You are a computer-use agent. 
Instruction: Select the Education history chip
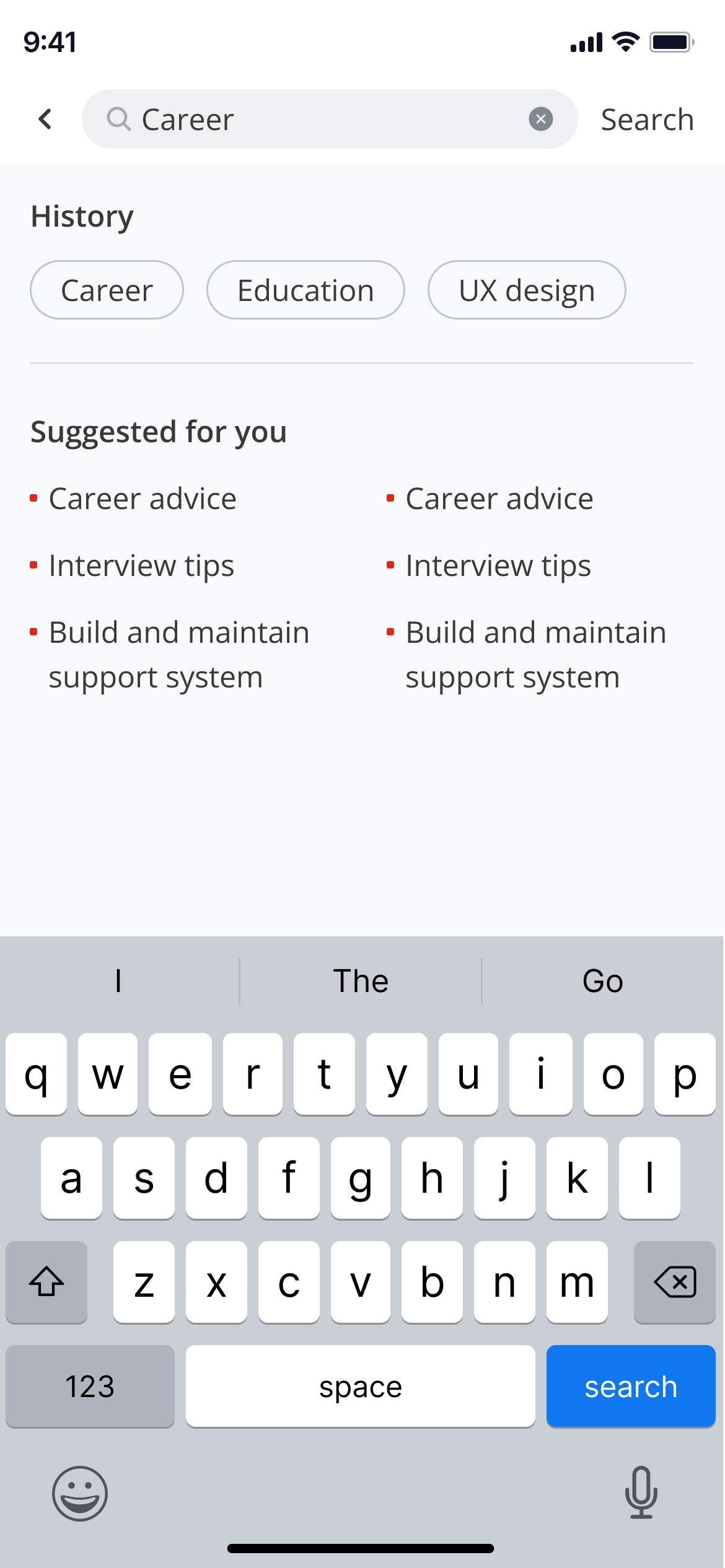(x=305, y=290)
